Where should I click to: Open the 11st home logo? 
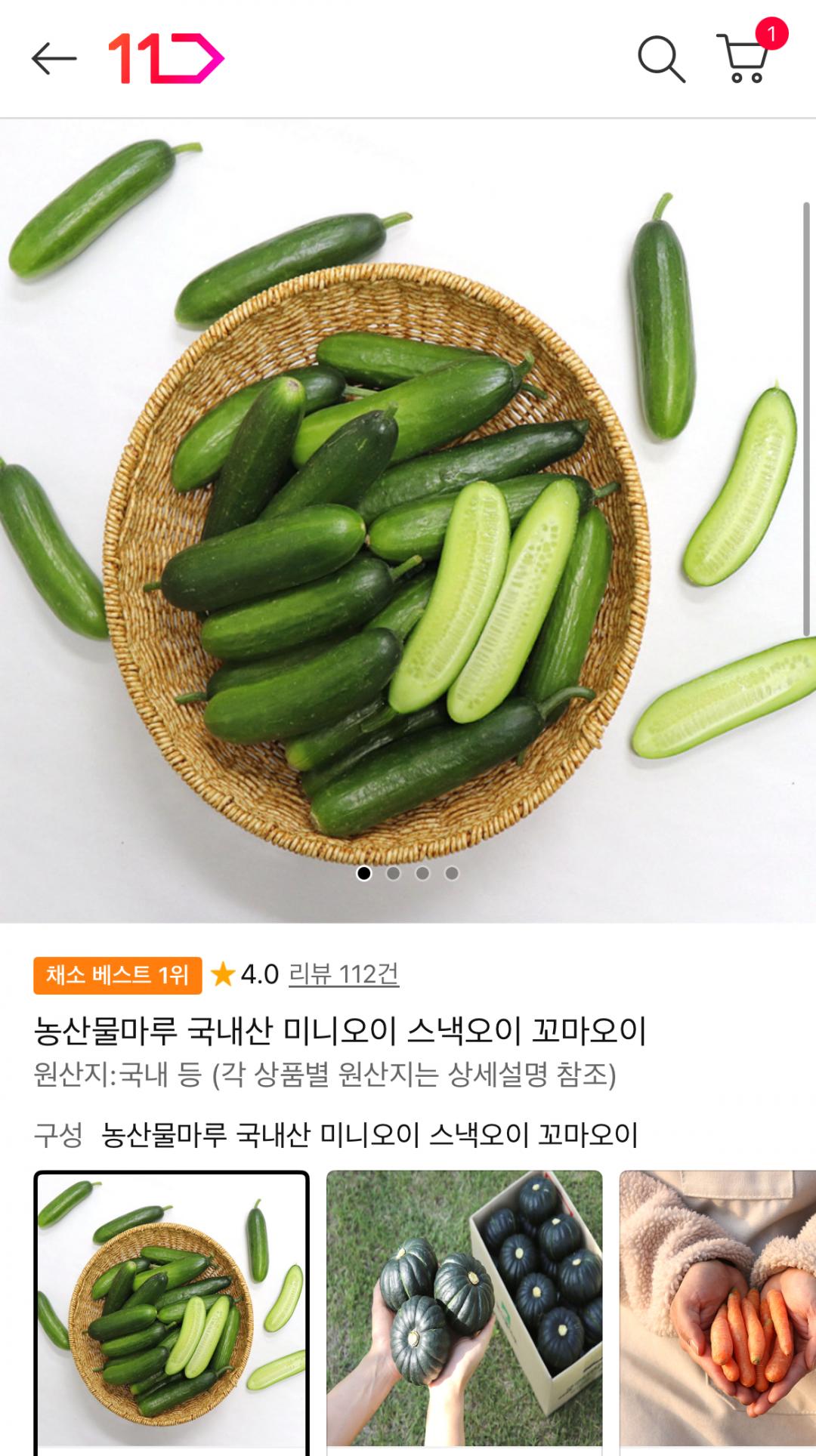166,58
